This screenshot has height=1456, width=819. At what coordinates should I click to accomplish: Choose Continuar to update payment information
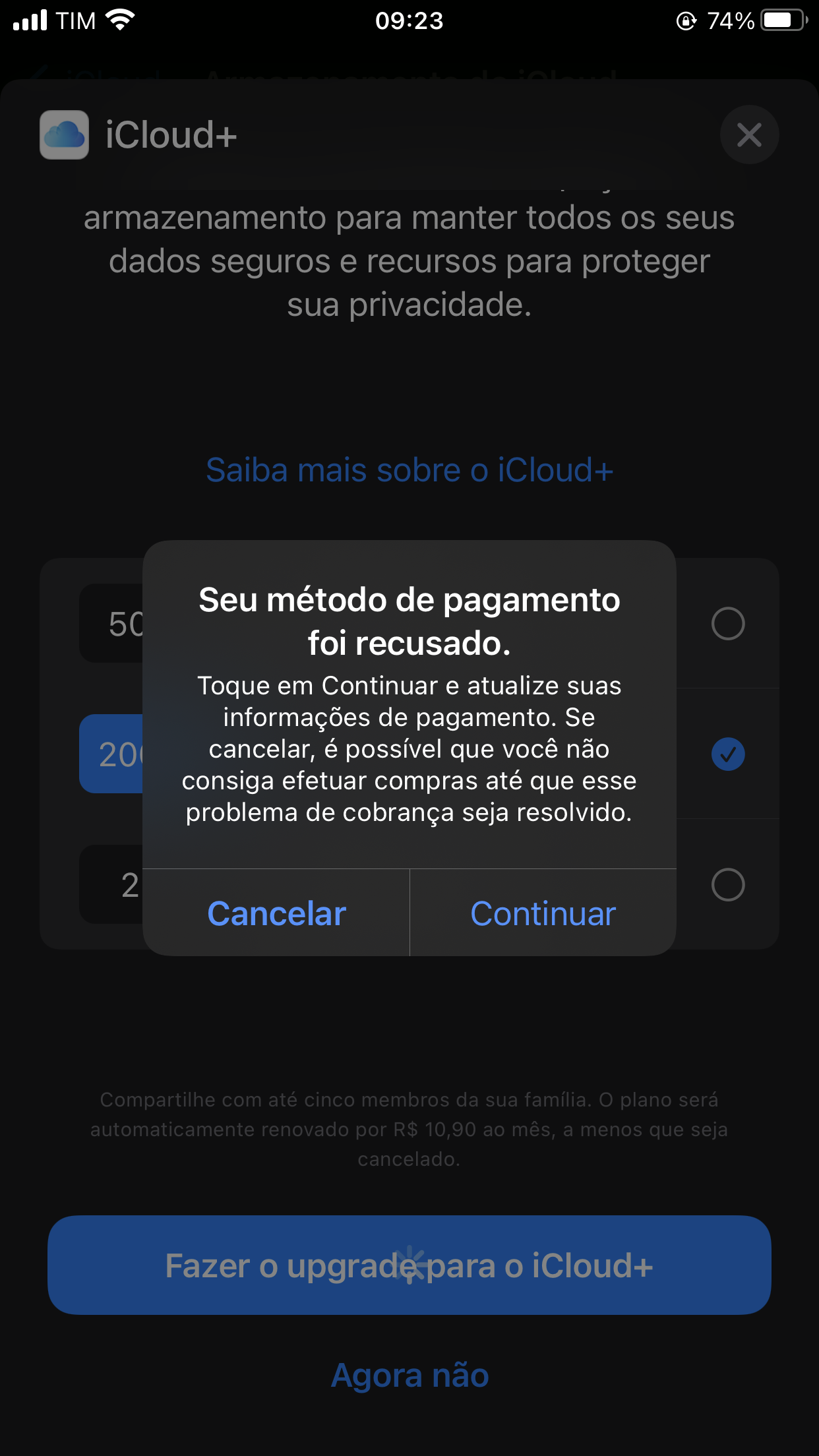[543, 913]
